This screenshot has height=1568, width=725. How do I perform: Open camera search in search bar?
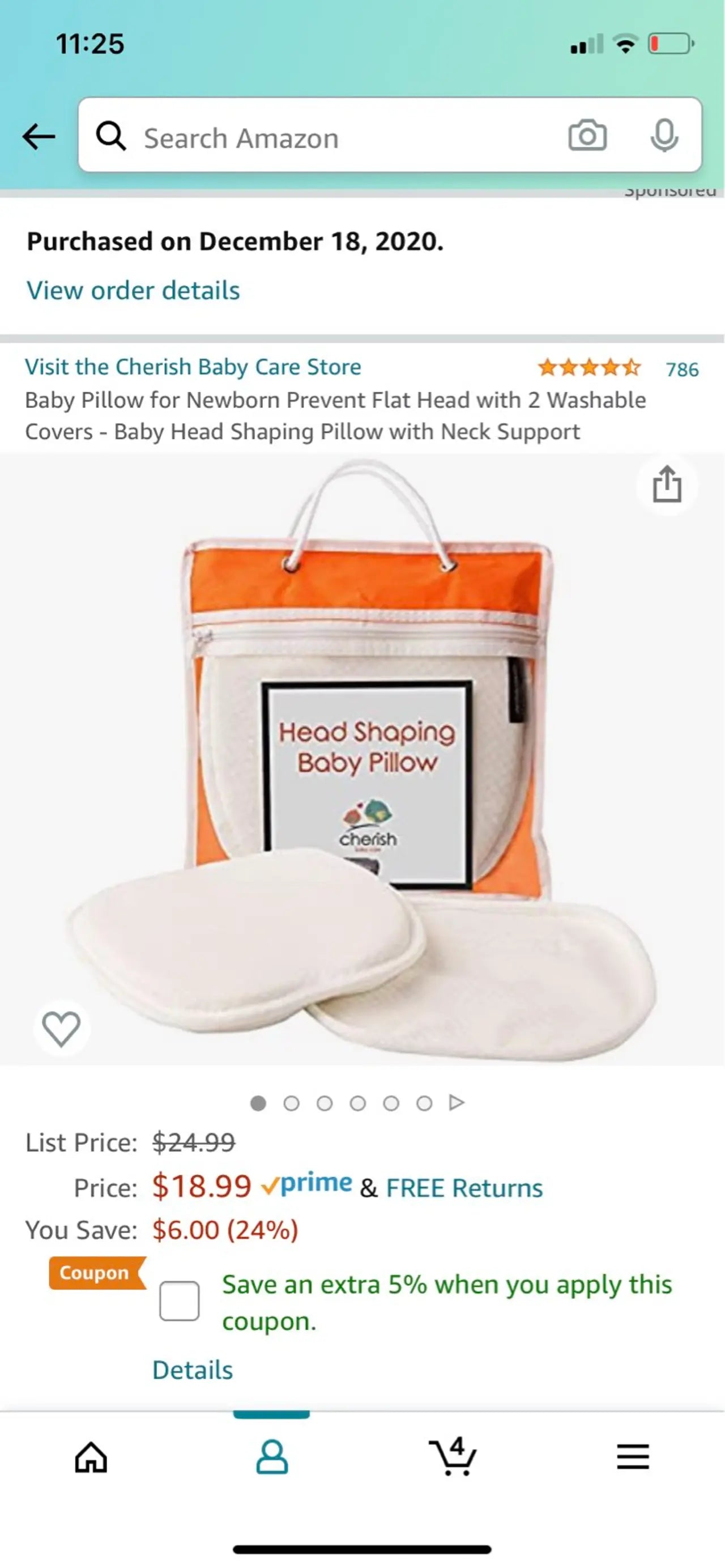point(587,135)
